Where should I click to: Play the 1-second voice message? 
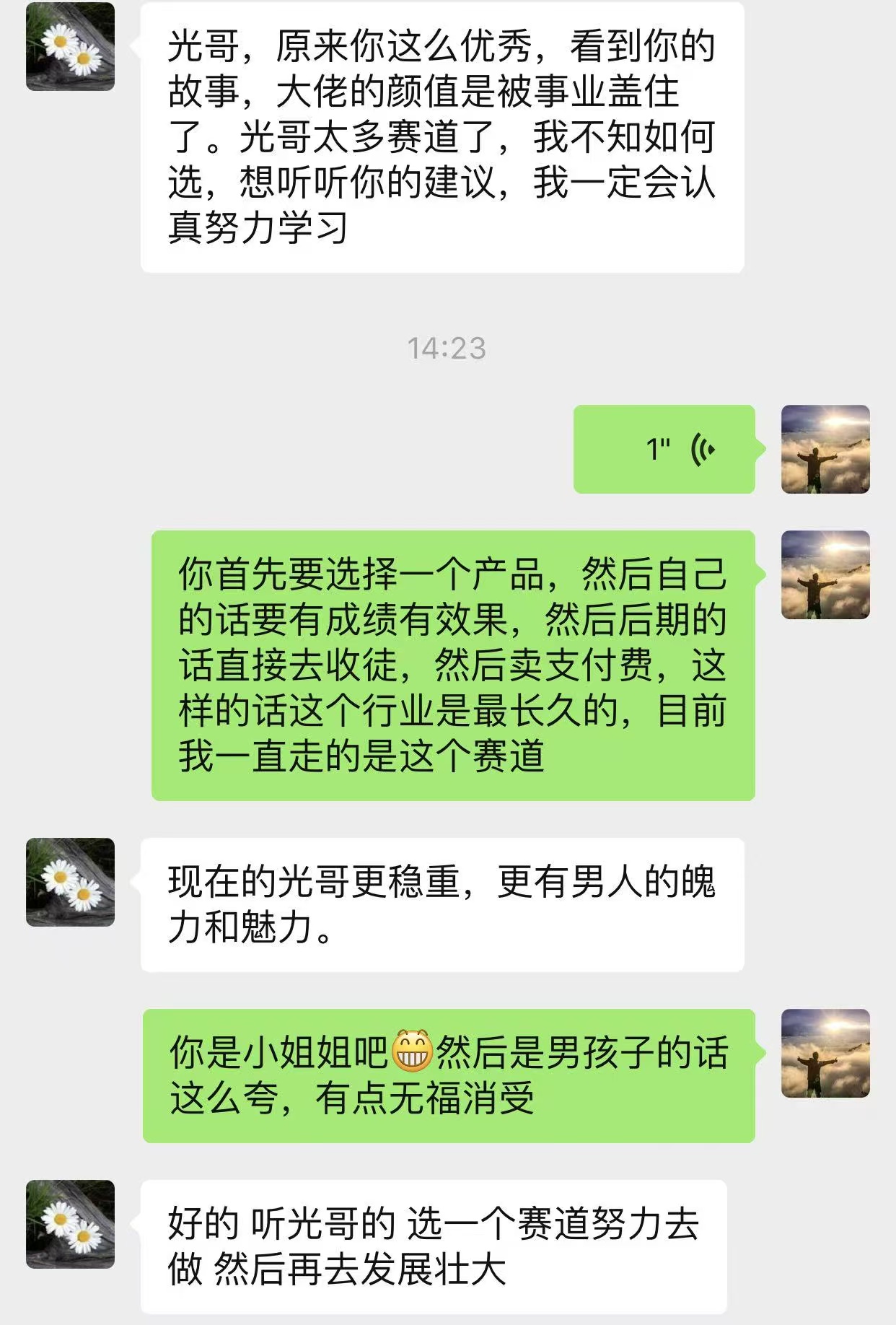coord(664,449)
